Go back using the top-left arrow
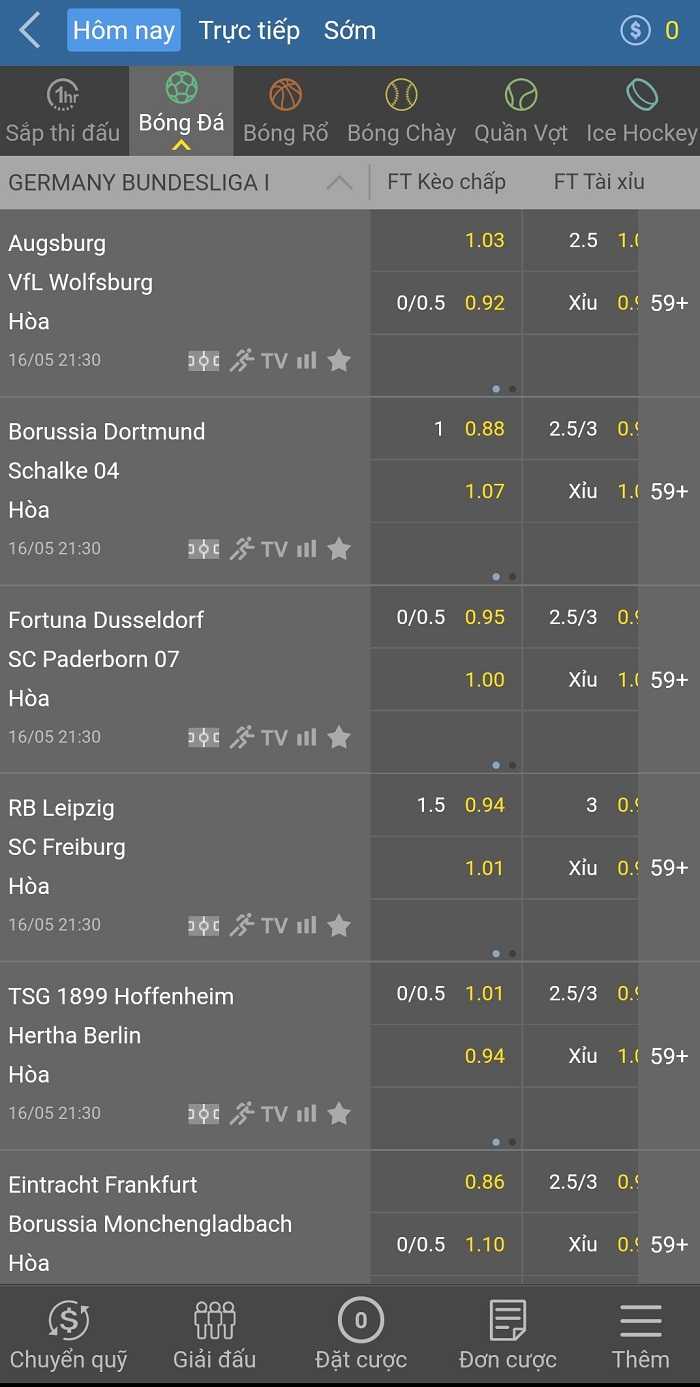 (x=30, y=31)
